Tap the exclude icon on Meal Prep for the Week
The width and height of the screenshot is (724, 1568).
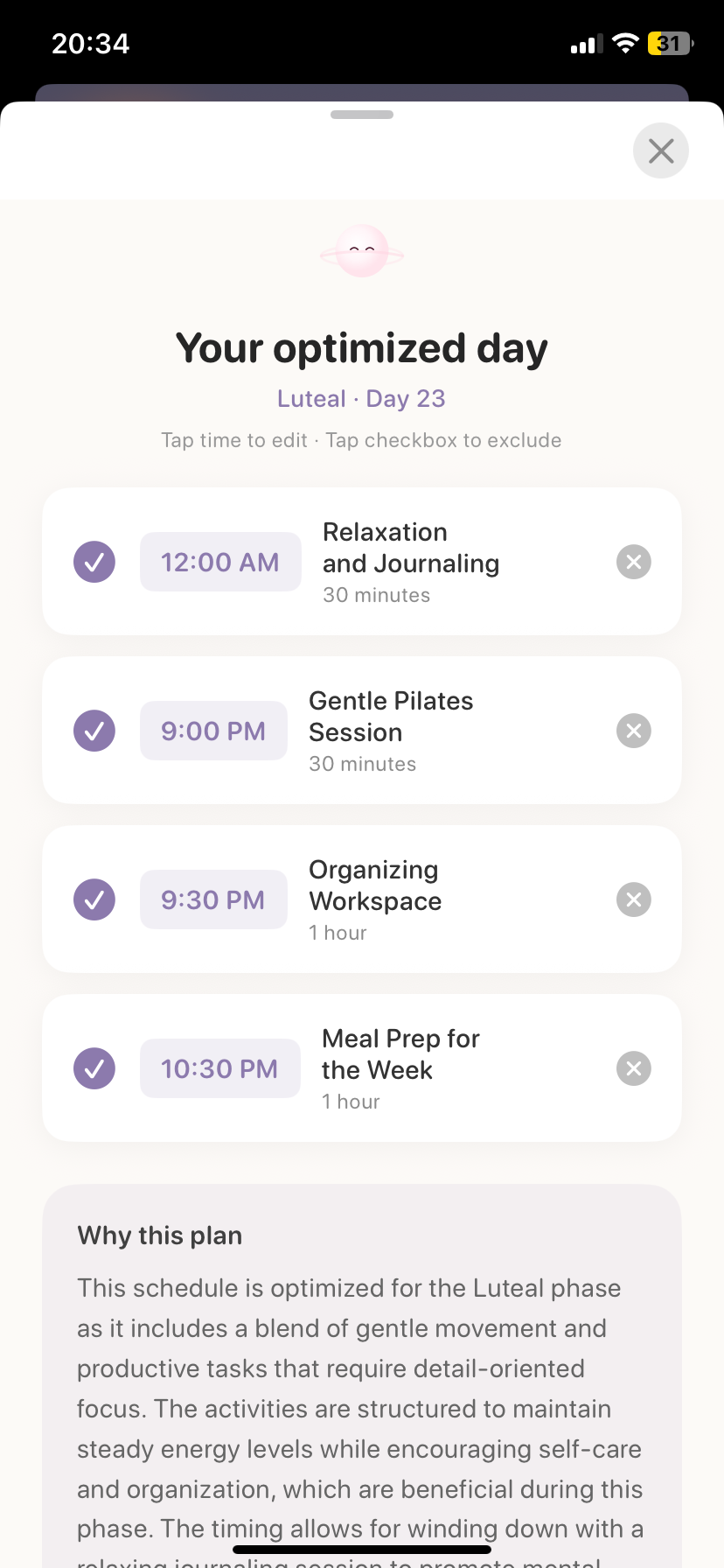(633, 1068)
